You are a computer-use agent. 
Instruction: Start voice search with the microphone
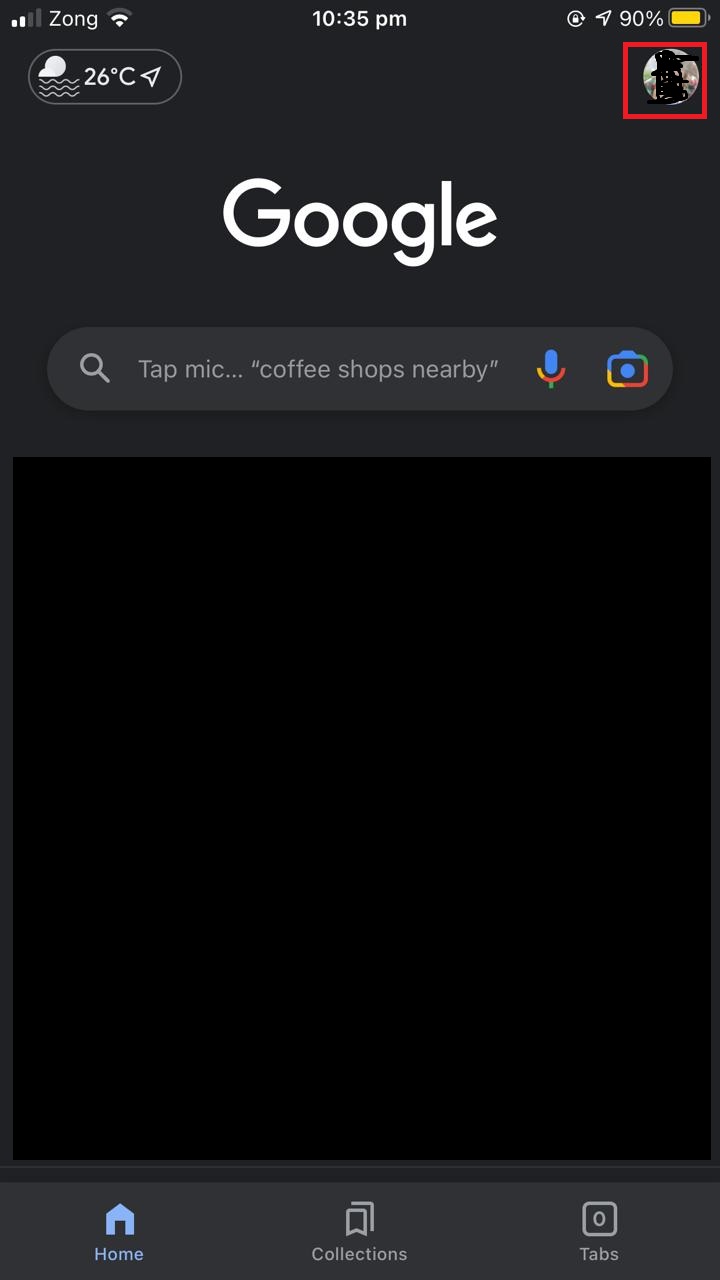pyautogui.click(x=551, y=369)
